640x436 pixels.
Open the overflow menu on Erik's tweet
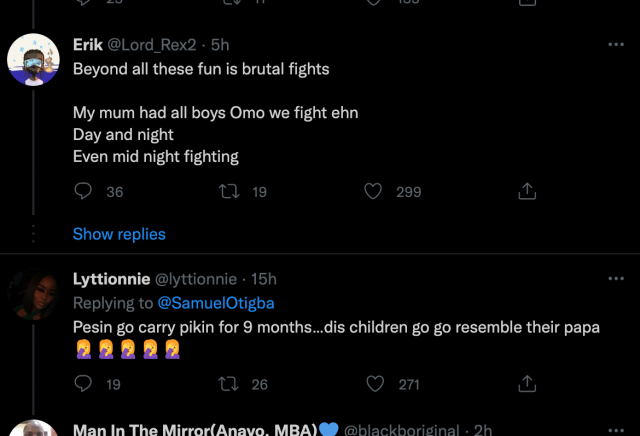(616, 45)
